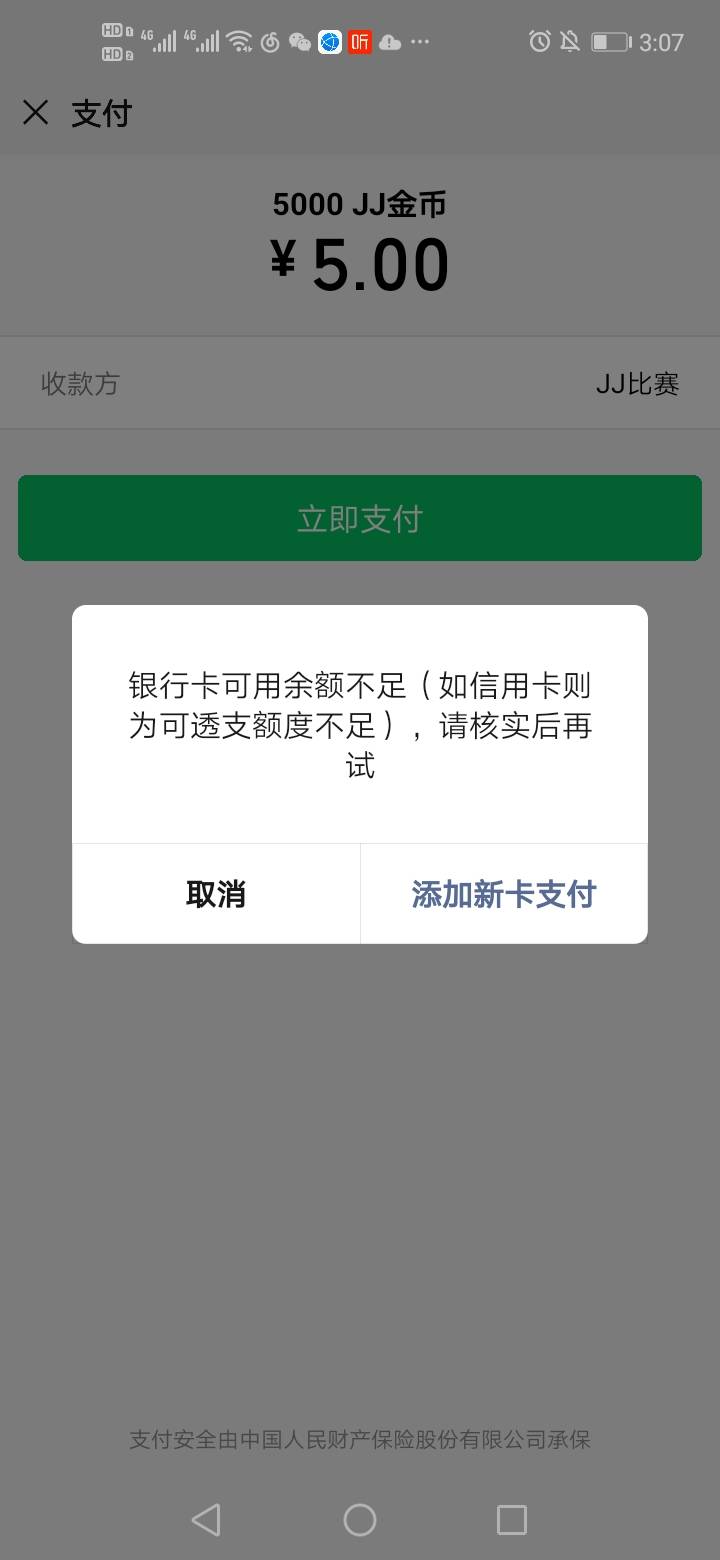Viewport: 720px width, 1560px height.
Task: Tap the ¥5.00 payment amount
Action: click(360, 263)
